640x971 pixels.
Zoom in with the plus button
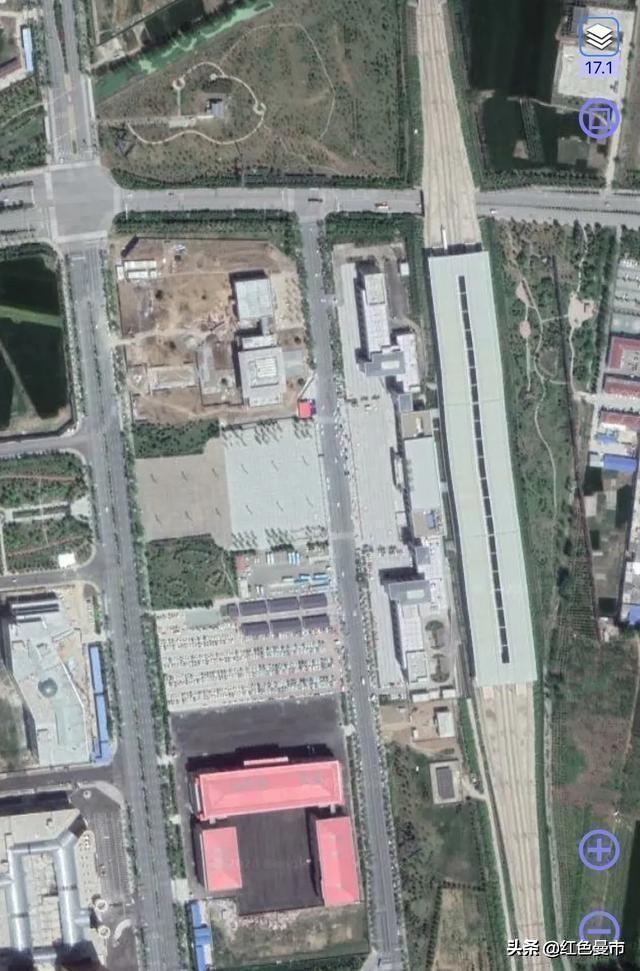[599, 850]
